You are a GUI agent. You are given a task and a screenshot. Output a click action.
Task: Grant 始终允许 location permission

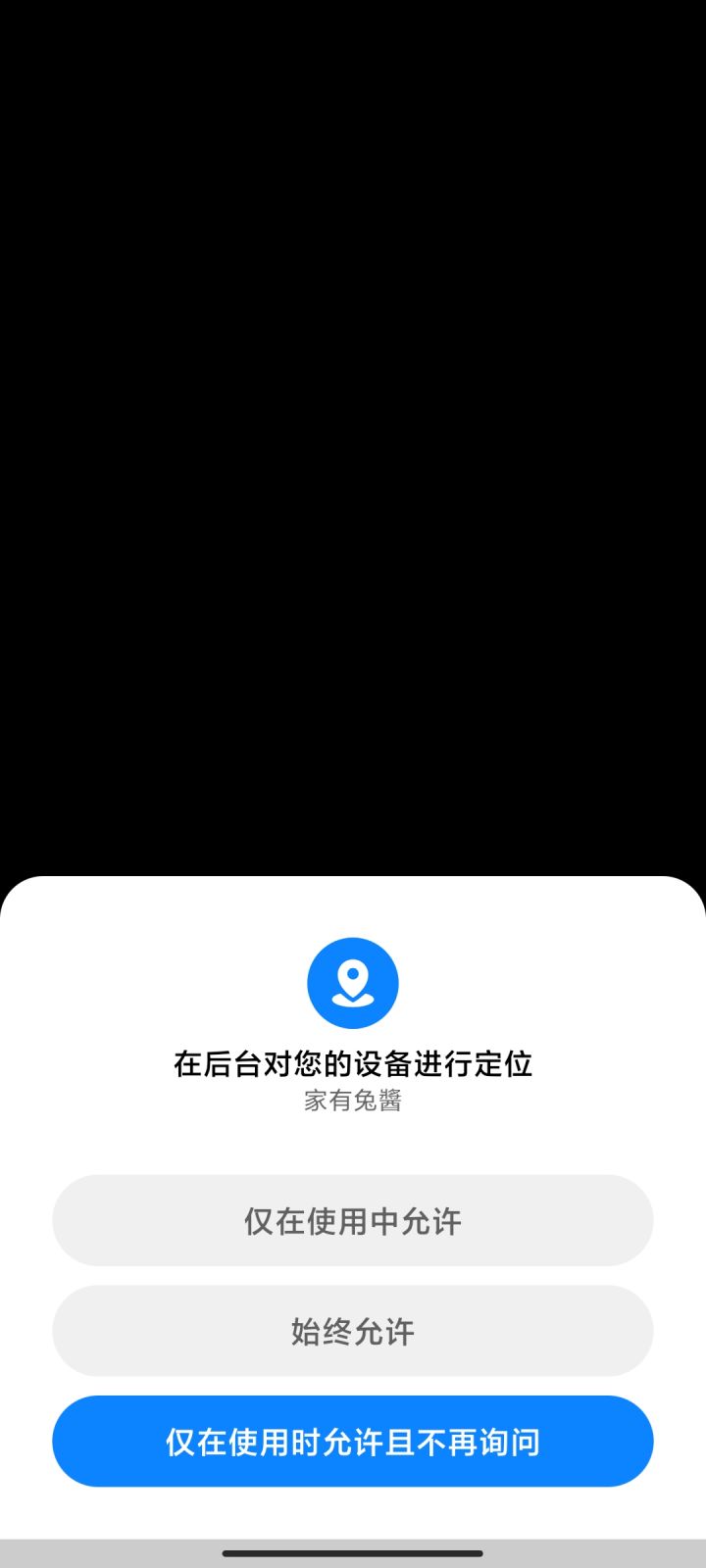click(x=353, y=1331)
